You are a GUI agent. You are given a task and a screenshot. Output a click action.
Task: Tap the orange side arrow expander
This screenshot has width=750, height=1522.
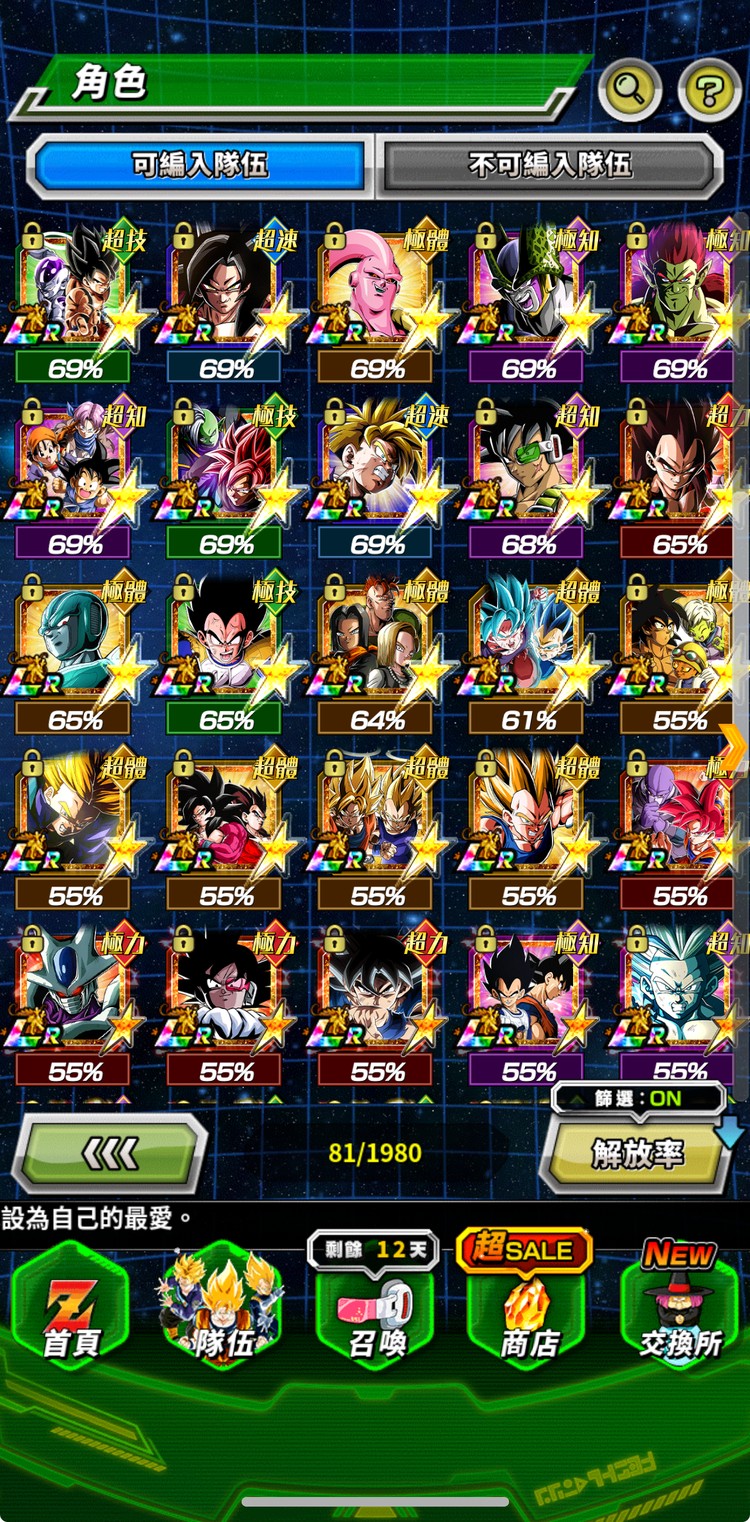[x=732, y=749]
